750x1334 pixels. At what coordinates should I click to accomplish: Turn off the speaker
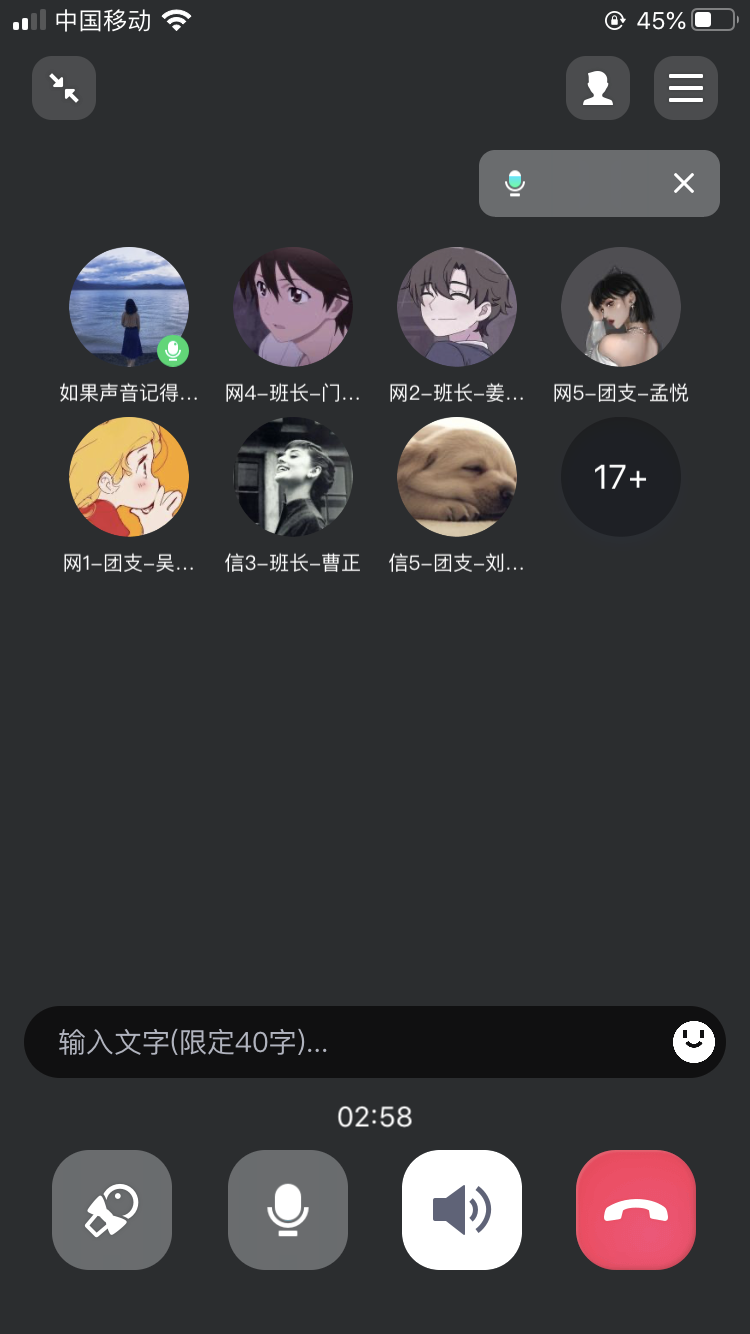[x=462, y=1210]
